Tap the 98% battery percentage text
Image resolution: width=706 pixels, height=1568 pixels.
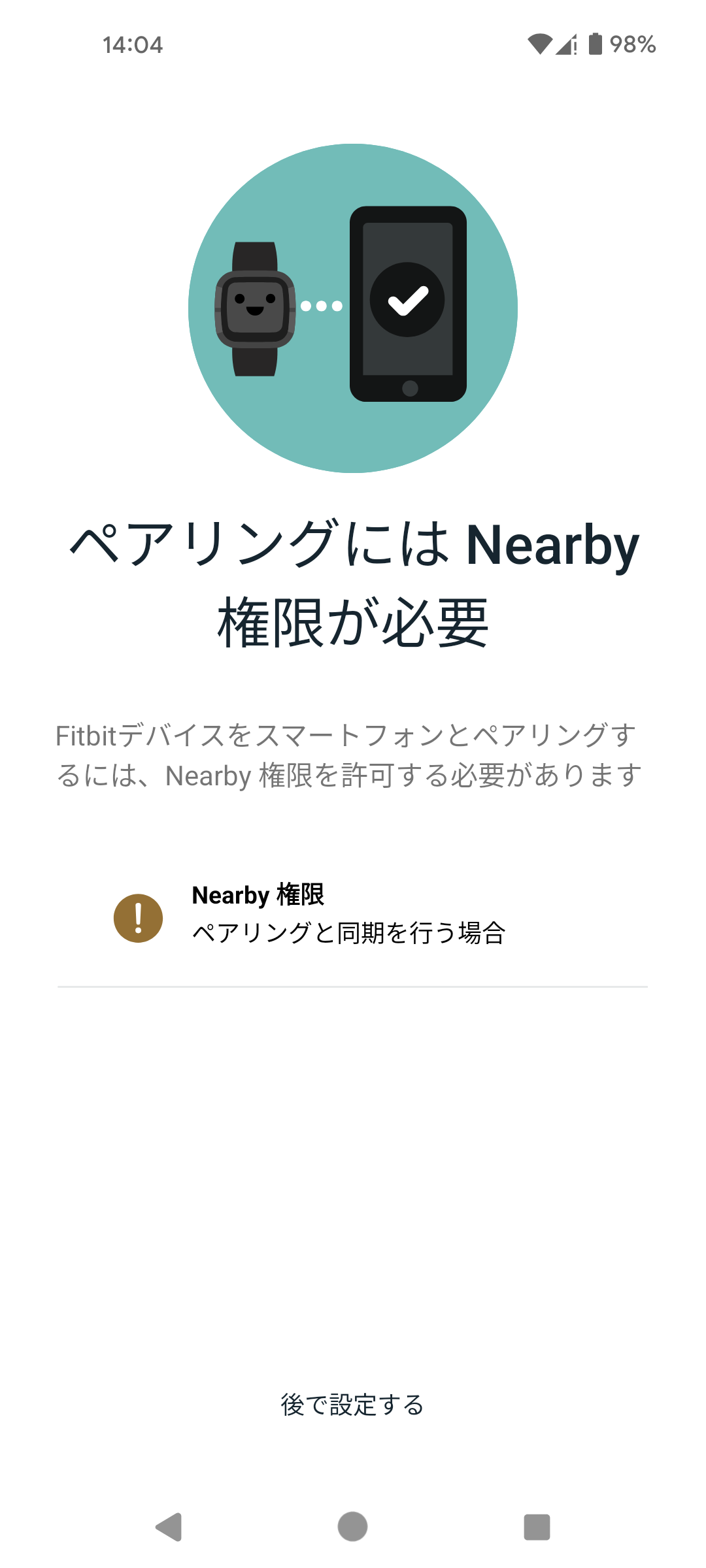[631, 44]
